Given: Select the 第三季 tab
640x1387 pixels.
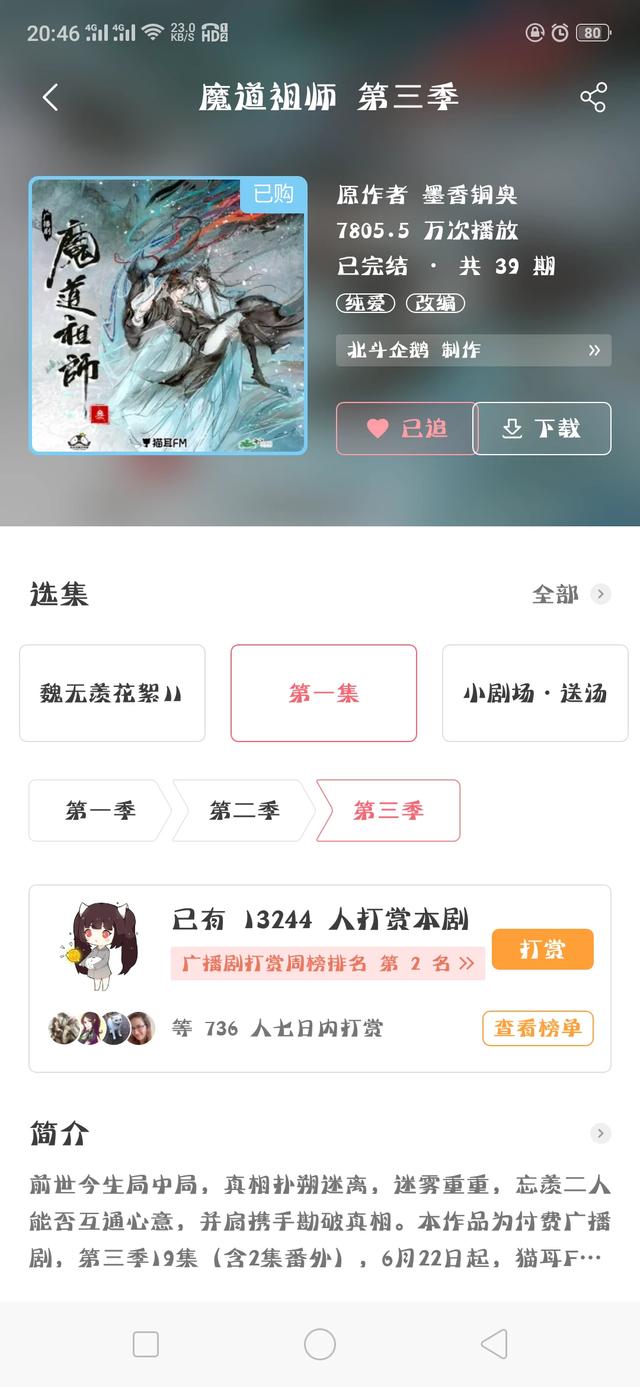Looking at the screenshot, I should point(388,811).
